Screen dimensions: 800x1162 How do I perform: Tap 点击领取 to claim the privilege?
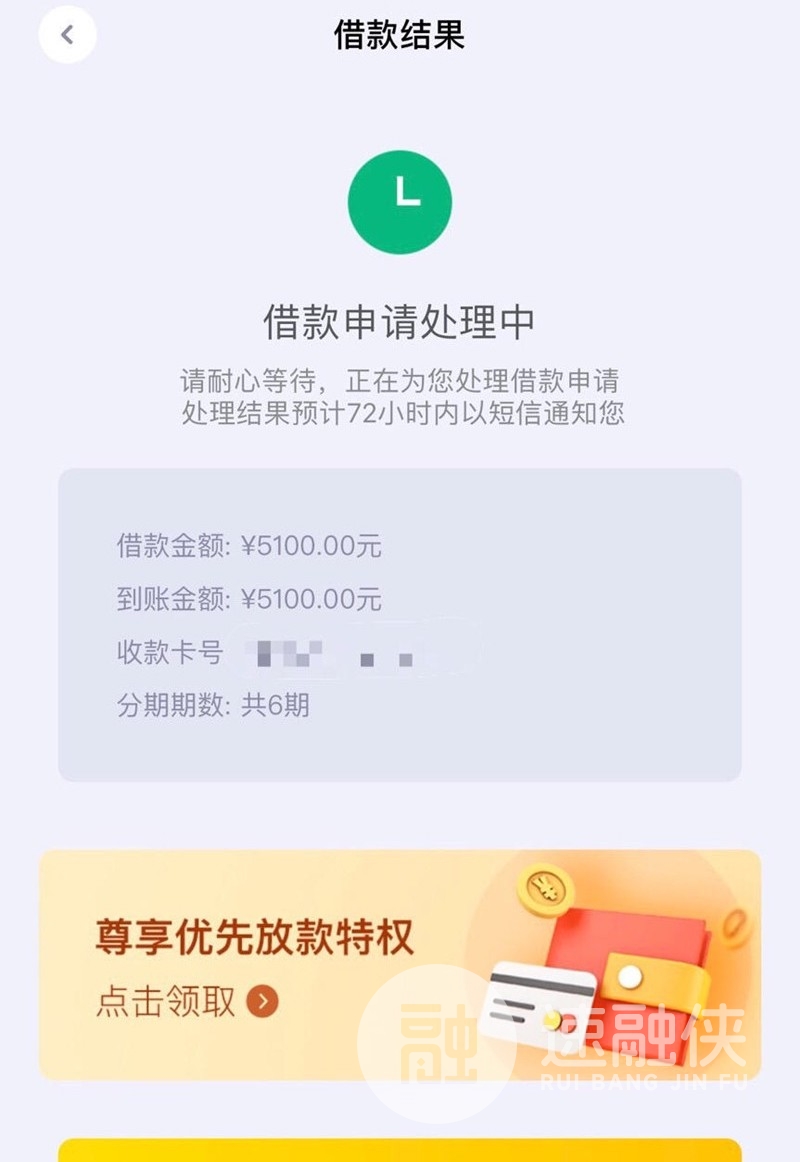pos(187,1001)
